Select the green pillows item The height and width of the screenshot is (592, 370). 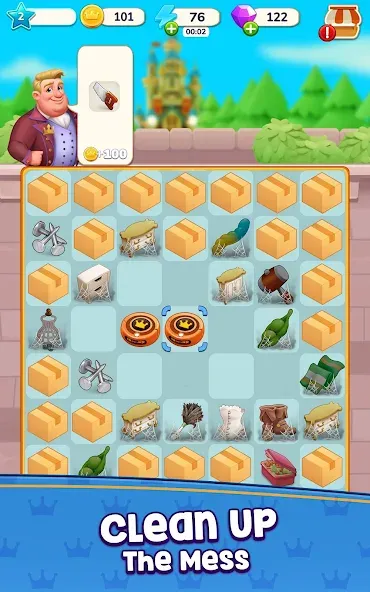click(x=322, y=375)
